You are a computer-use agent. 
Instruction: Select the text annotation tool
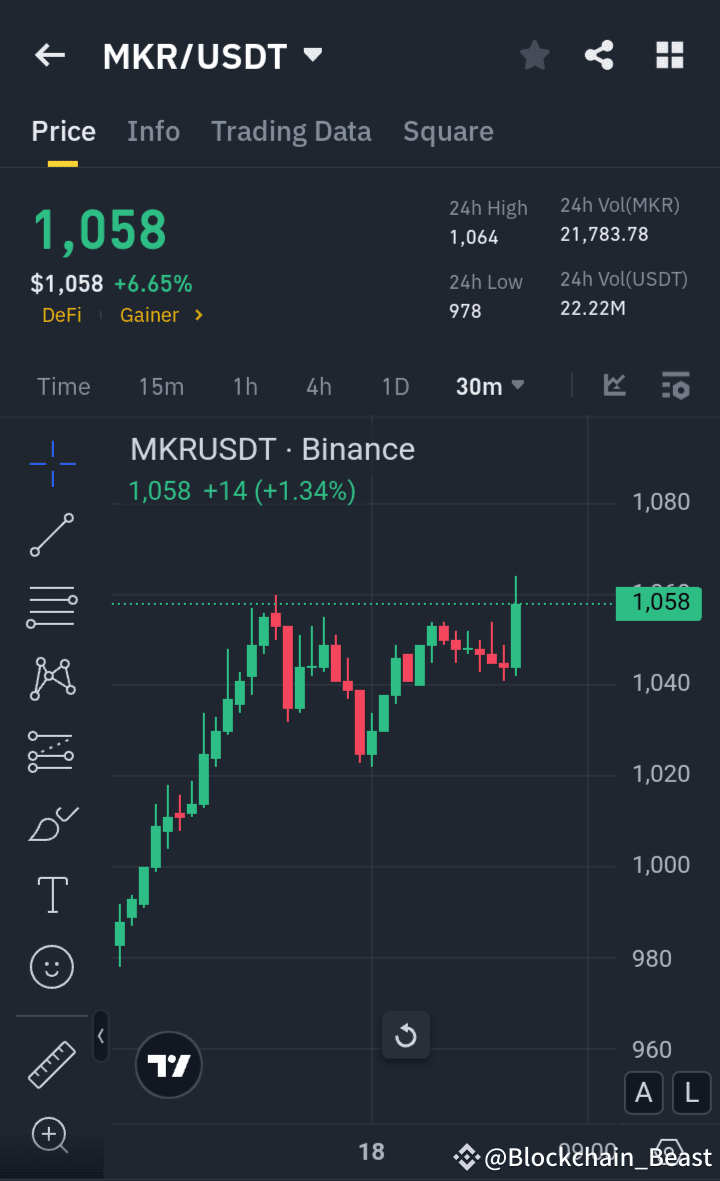click(51, 895)
